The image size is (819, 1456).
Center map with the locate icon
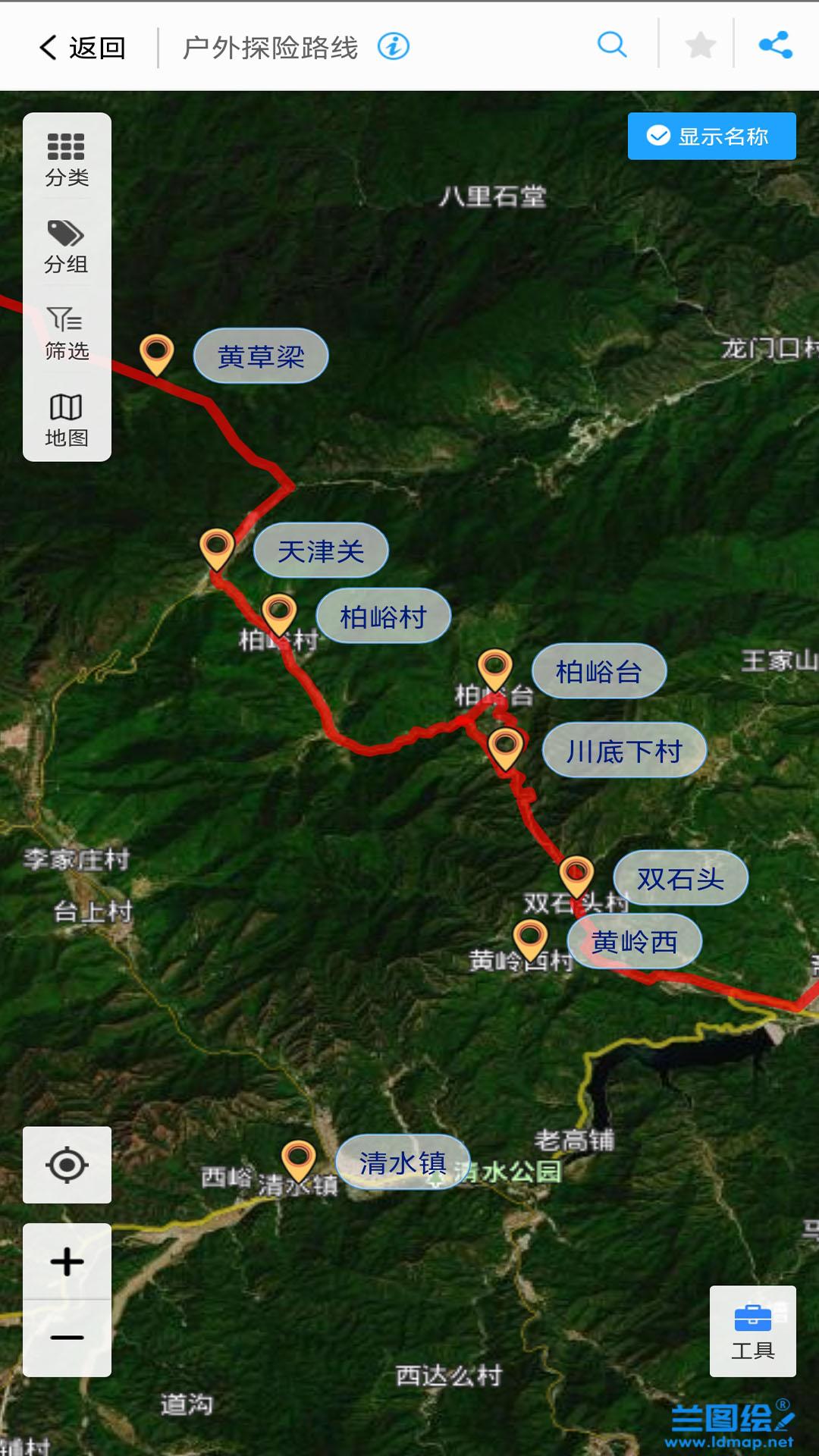pyautogui.click(x=66, y=1166)
